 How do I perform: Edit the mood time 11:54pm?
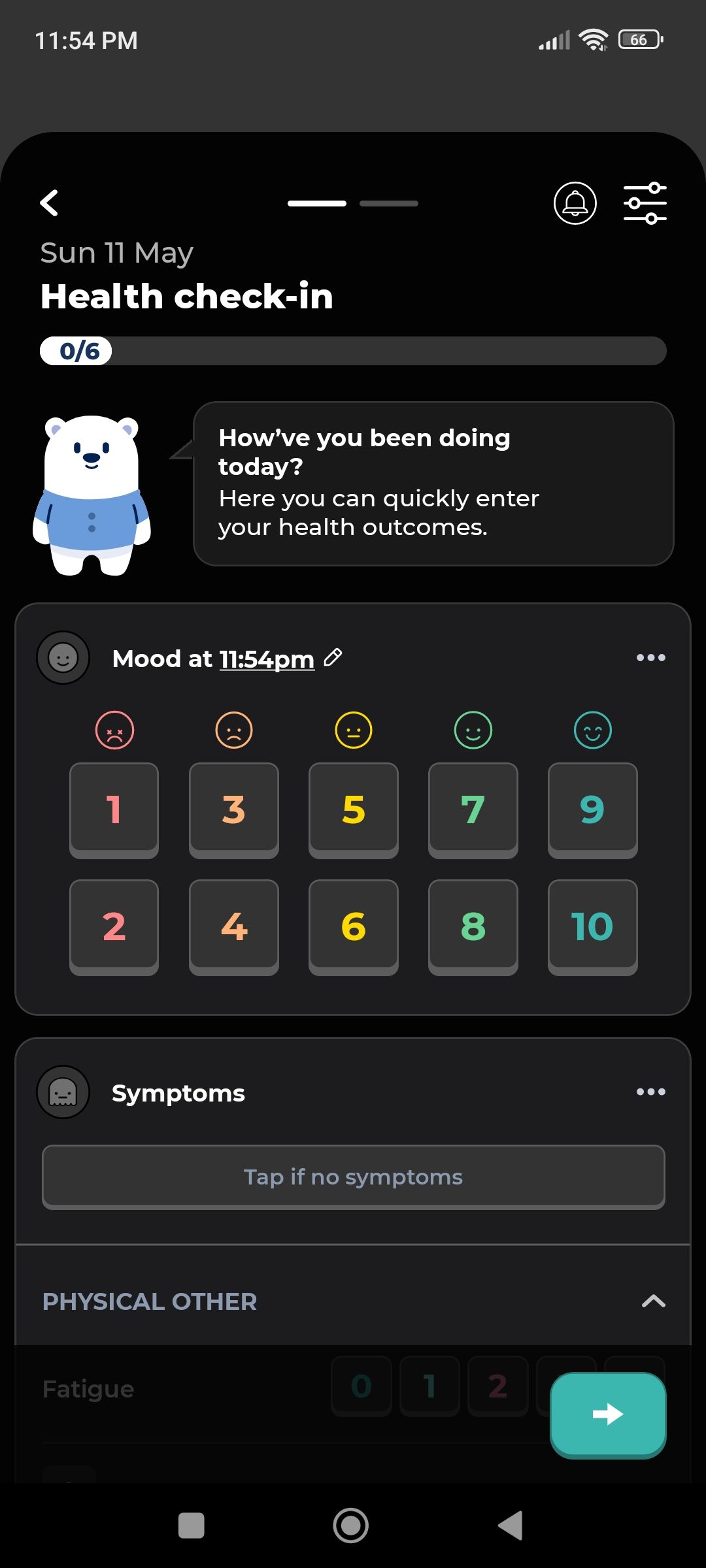pyautogui.click(x=267, y=659)
